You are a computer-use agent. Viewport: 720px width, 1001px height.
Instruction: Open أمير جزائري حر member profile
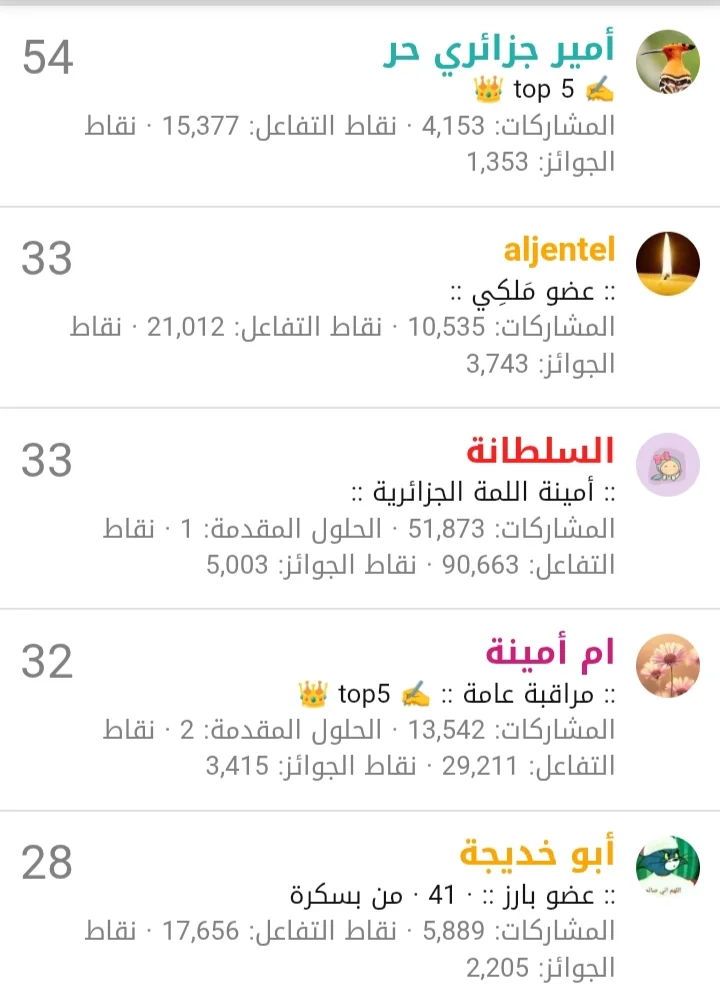[498, 50]
